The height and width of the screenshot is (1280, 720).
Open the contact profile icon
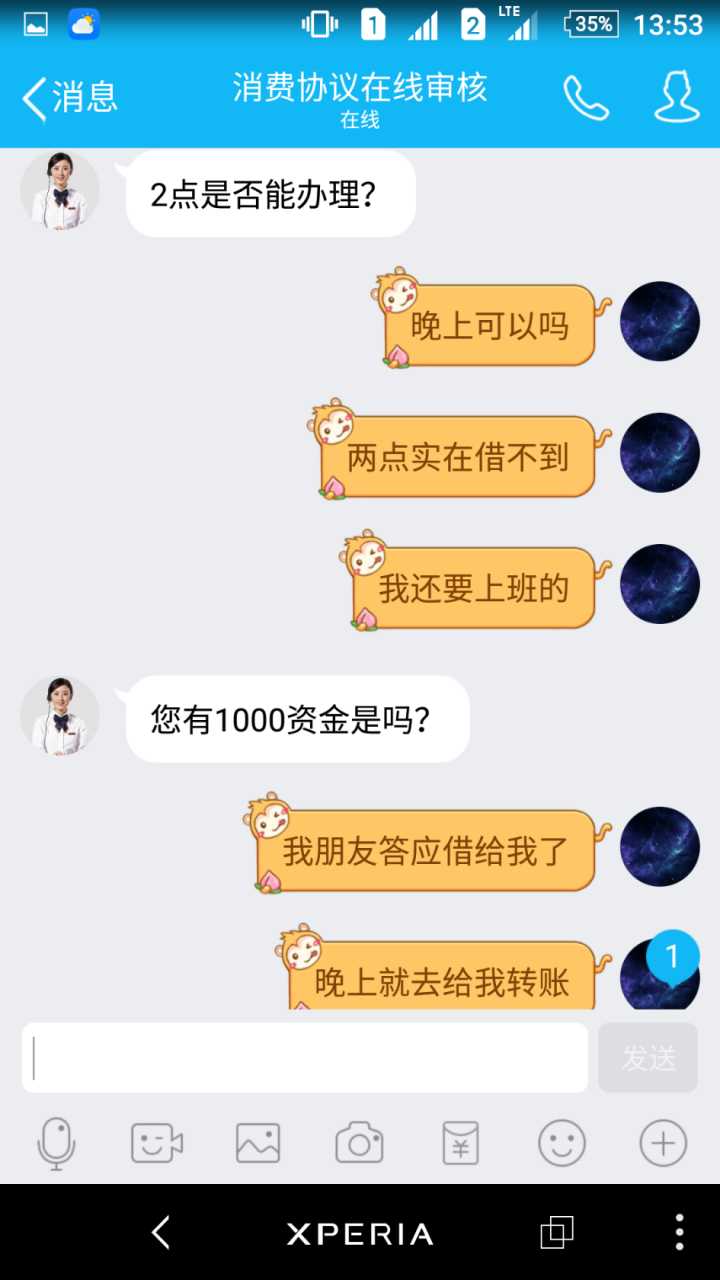tap(677, 97)
